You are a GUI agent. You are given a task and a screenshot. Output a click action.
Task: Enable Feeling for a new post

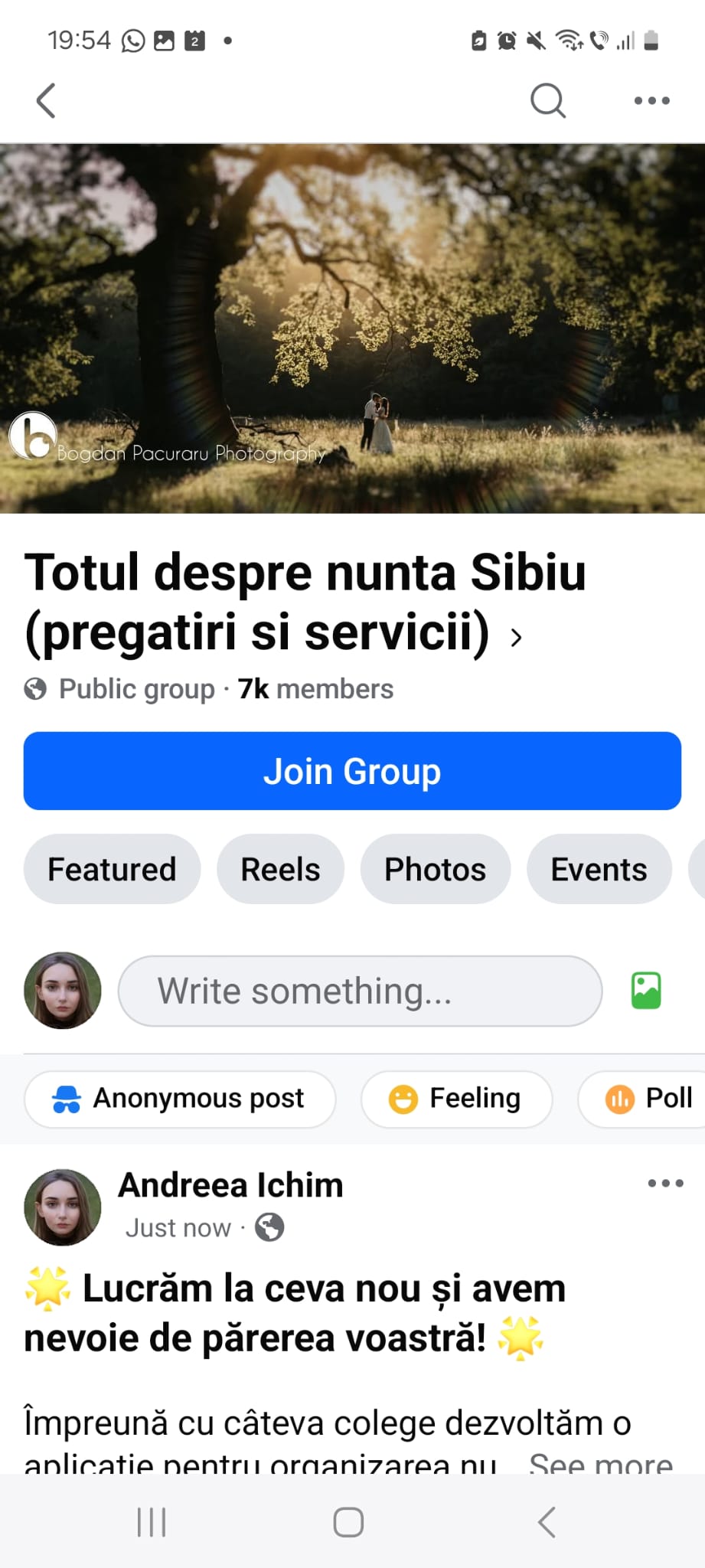456,1099
